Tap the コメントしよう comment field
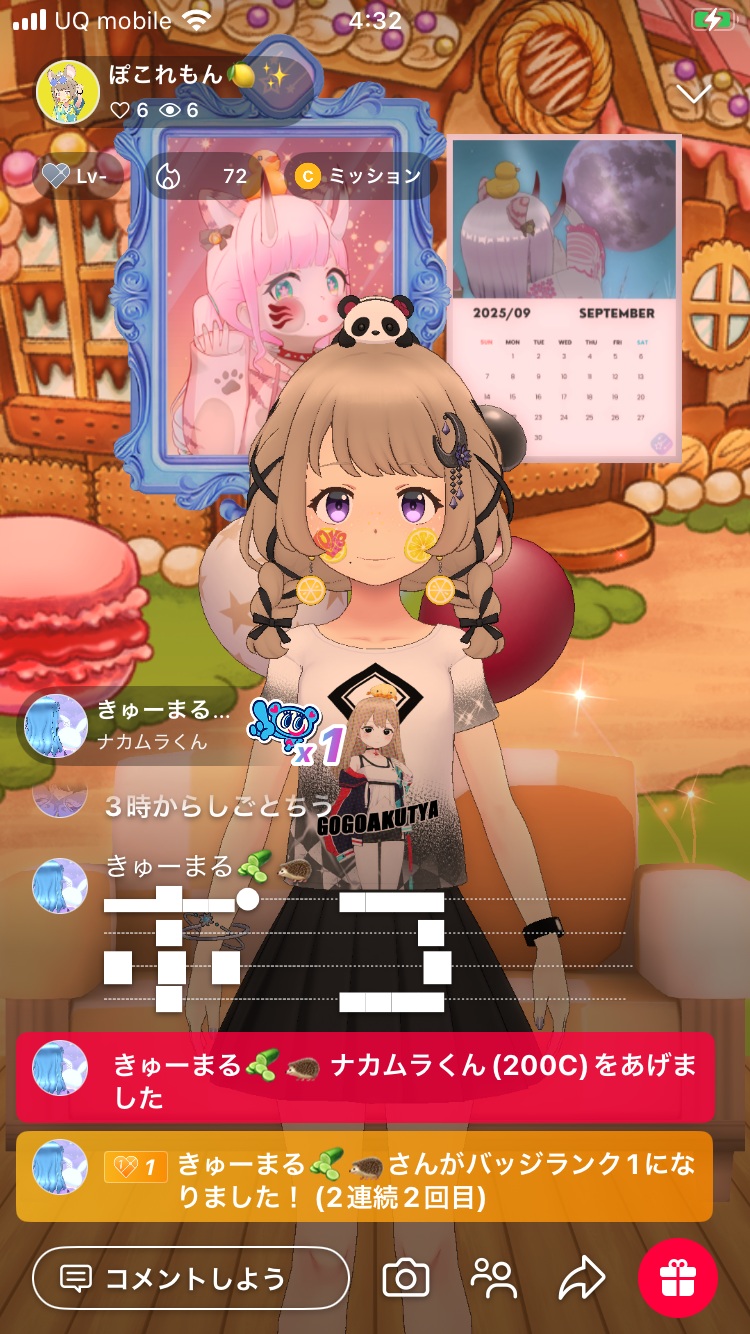This screenshot has height=1334, width=750. 191,1277
